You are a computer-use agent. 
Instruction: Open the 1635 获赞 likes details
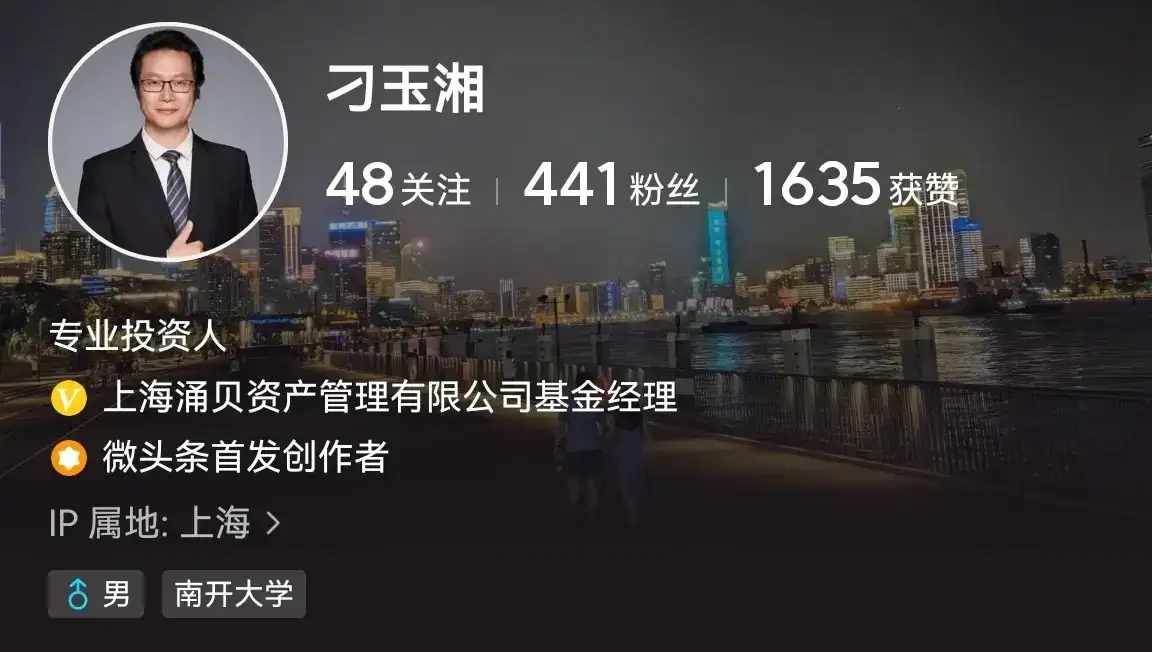[x=855, y=186]
